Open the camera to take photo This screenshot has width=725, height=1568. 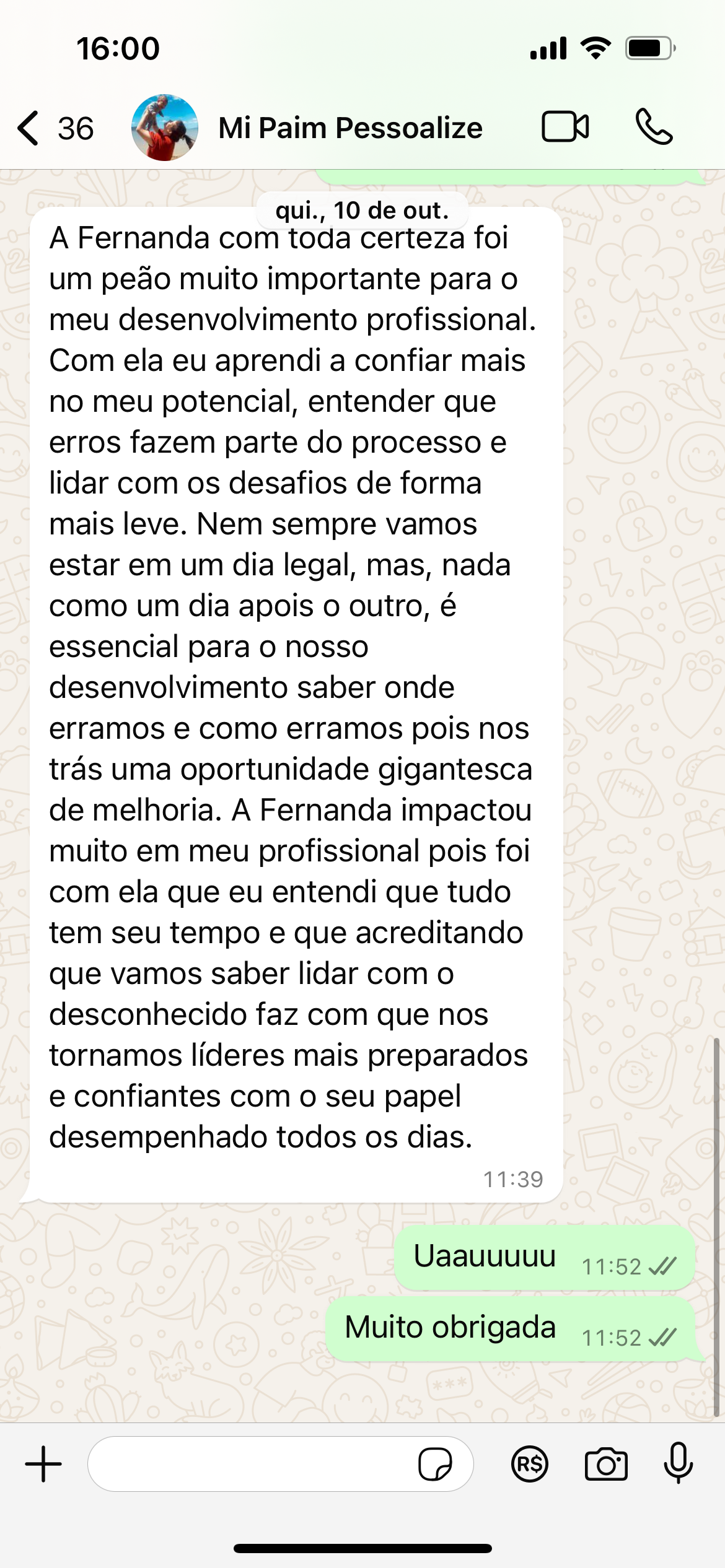tap(606, 1465)
